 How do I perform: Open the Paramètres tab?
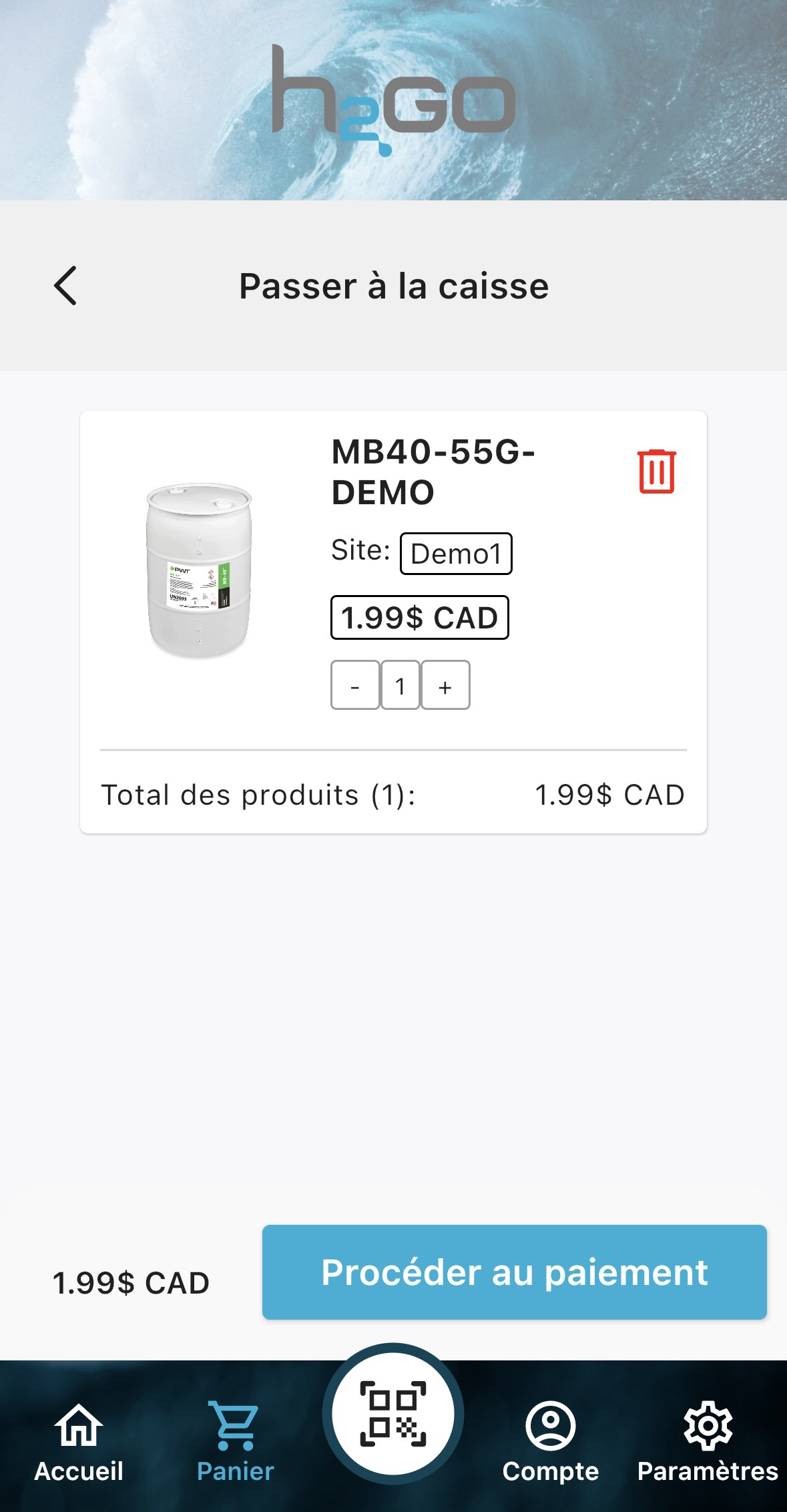pos(708,1443)
